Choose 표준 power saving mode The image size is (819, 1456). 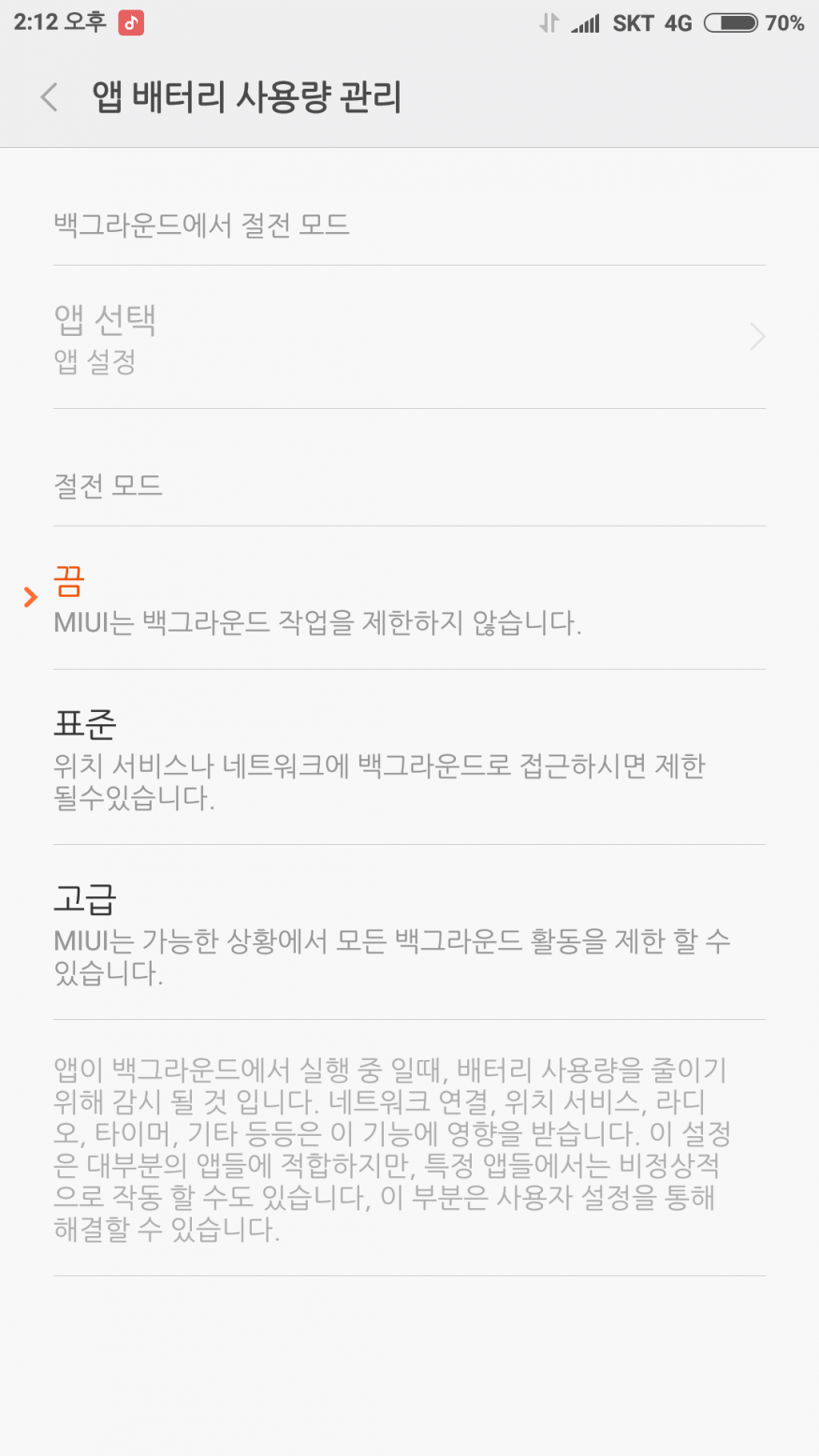[409, 757]
